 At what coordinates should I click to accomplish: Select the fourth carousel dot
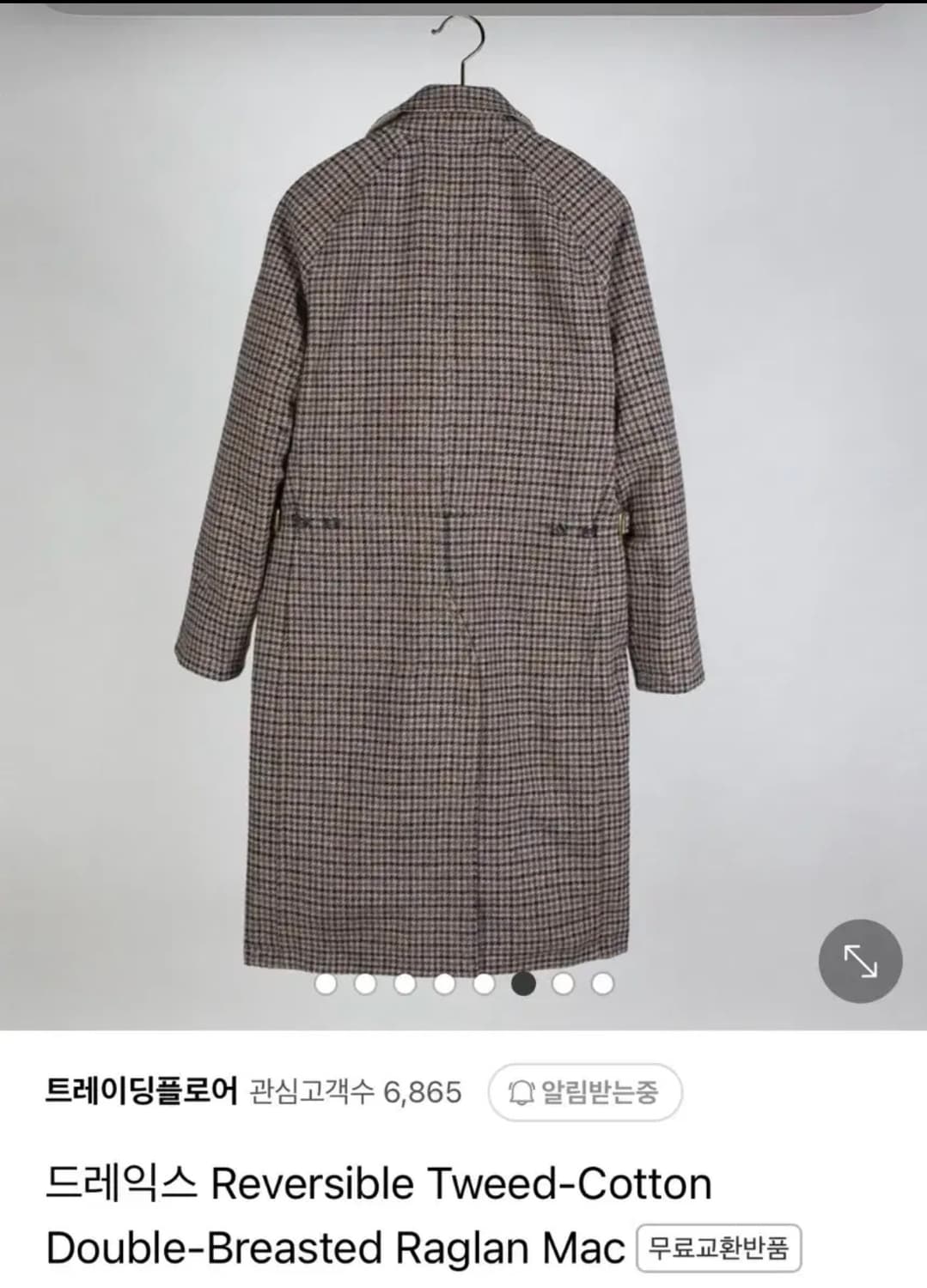click(443, 986)
